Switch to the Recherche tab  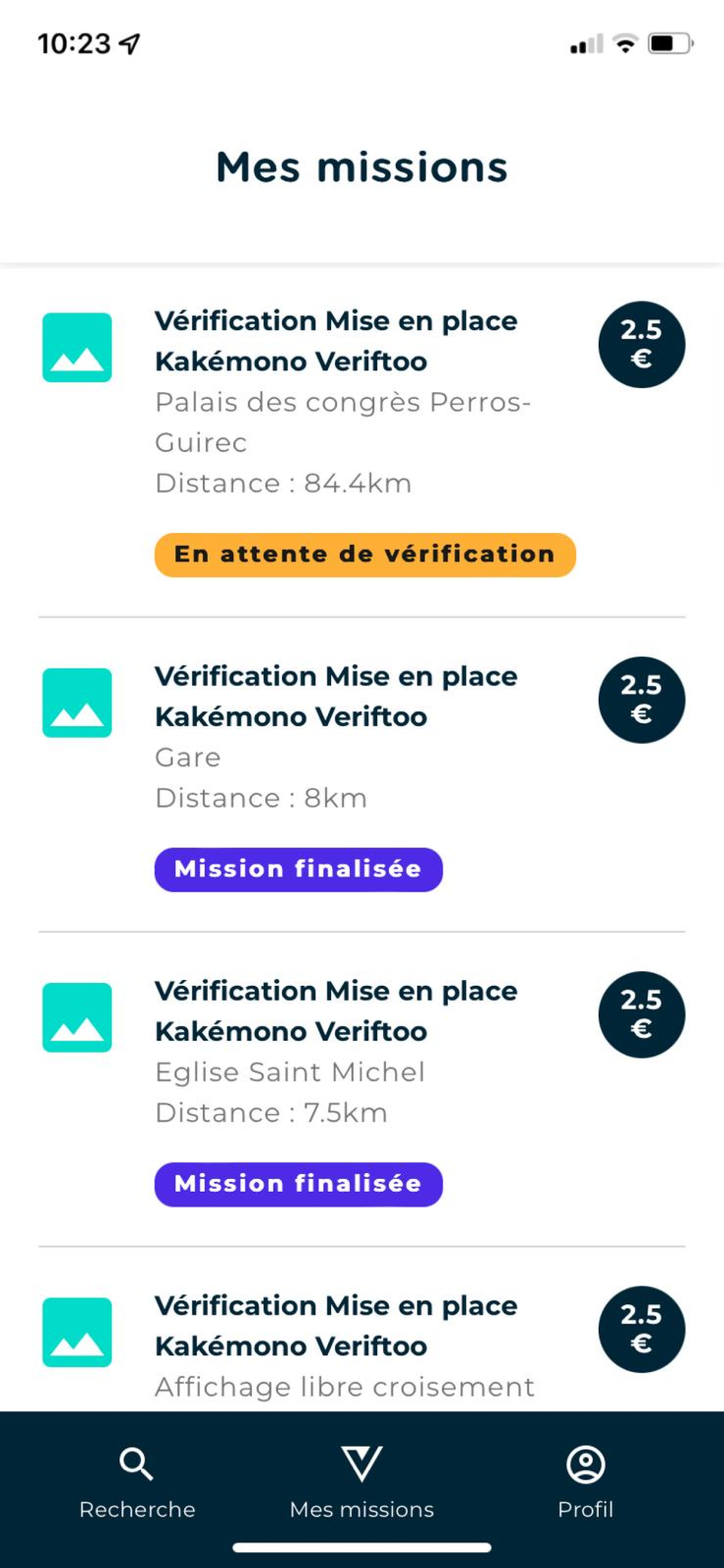point(137,1482)
